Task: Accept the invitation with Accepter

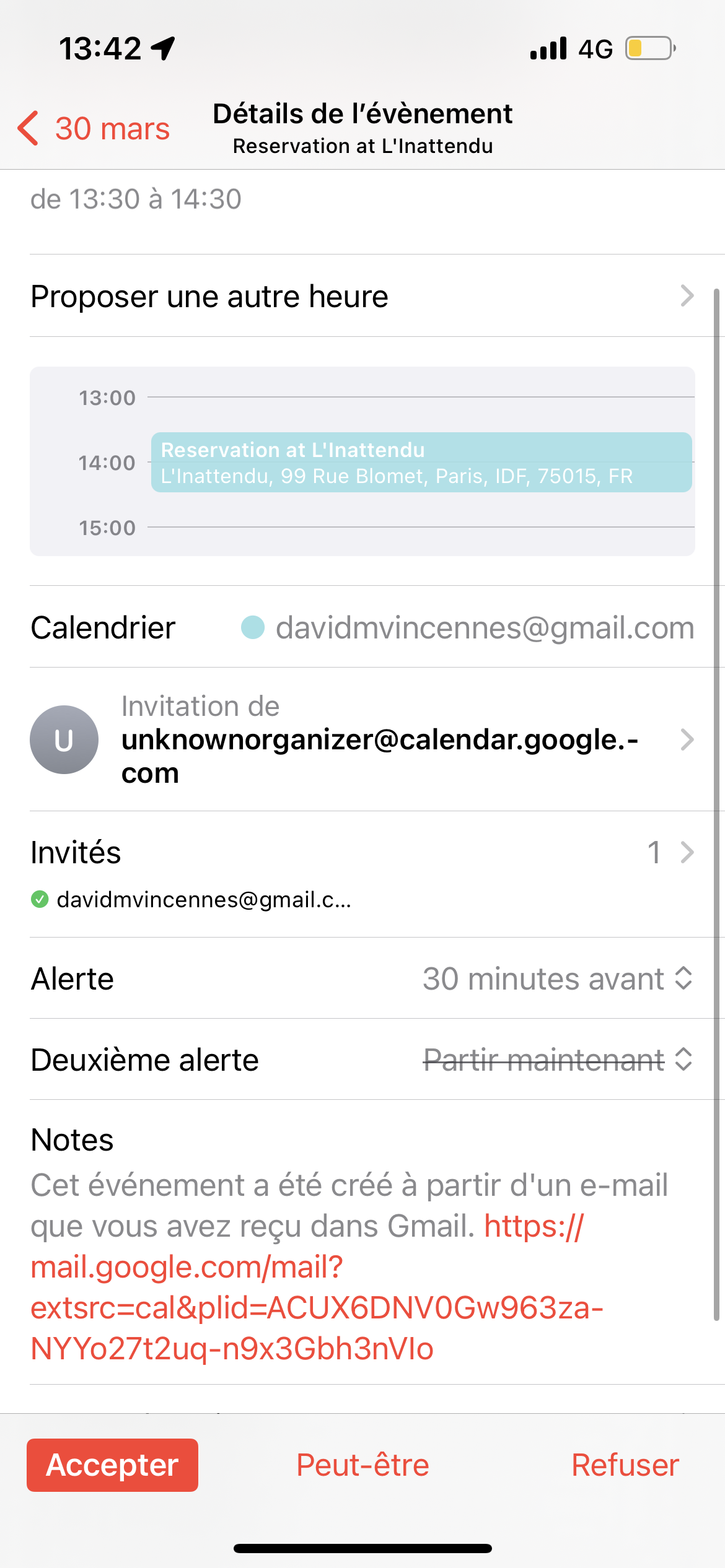Action: [112, 1465]
